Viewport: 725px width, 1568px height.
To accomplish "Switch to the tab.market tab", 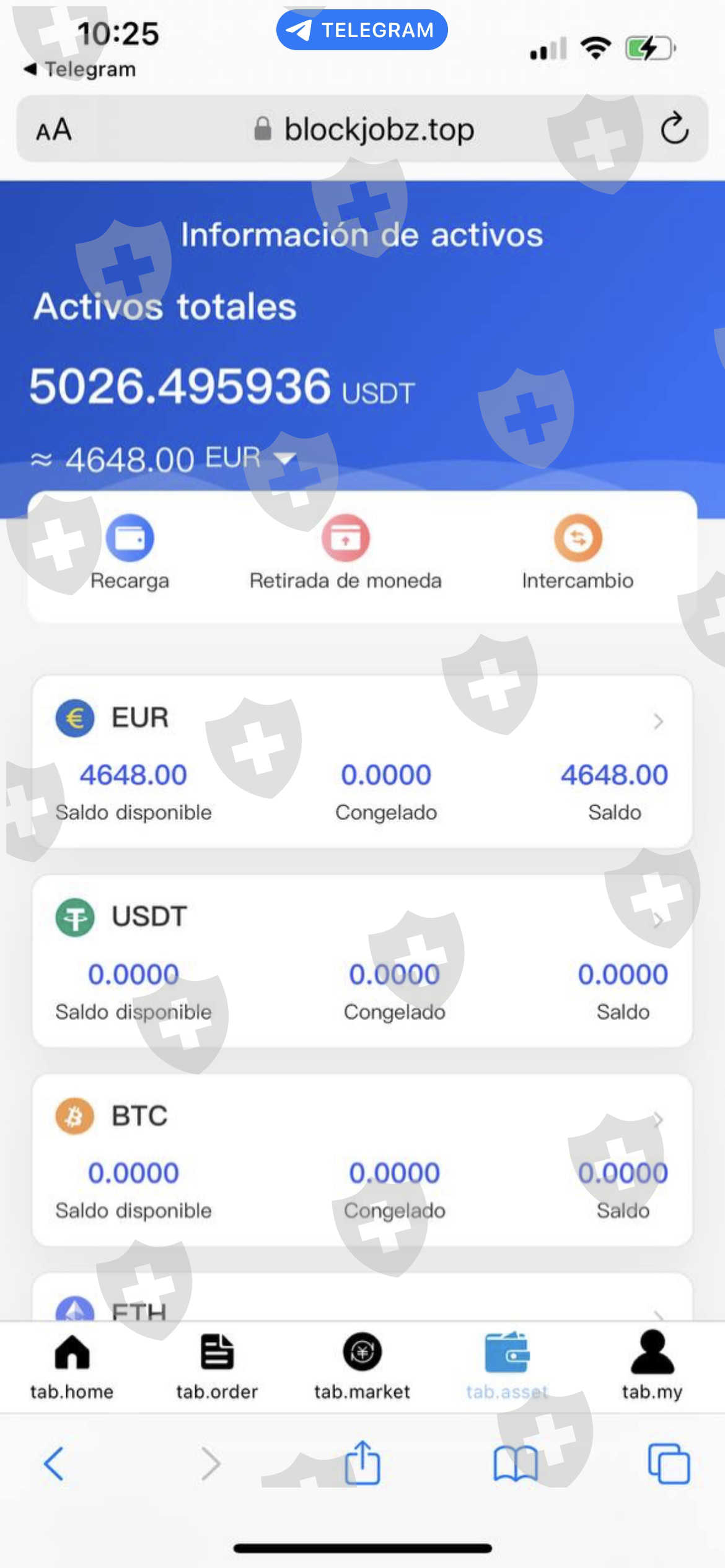I will [362, 1367].
